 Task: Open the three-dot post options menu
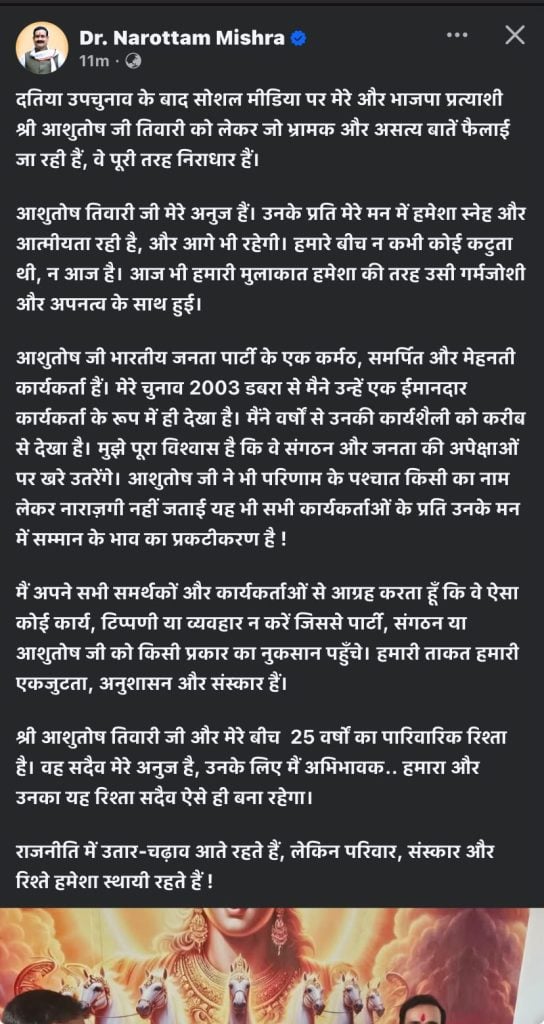coord(457,35)
